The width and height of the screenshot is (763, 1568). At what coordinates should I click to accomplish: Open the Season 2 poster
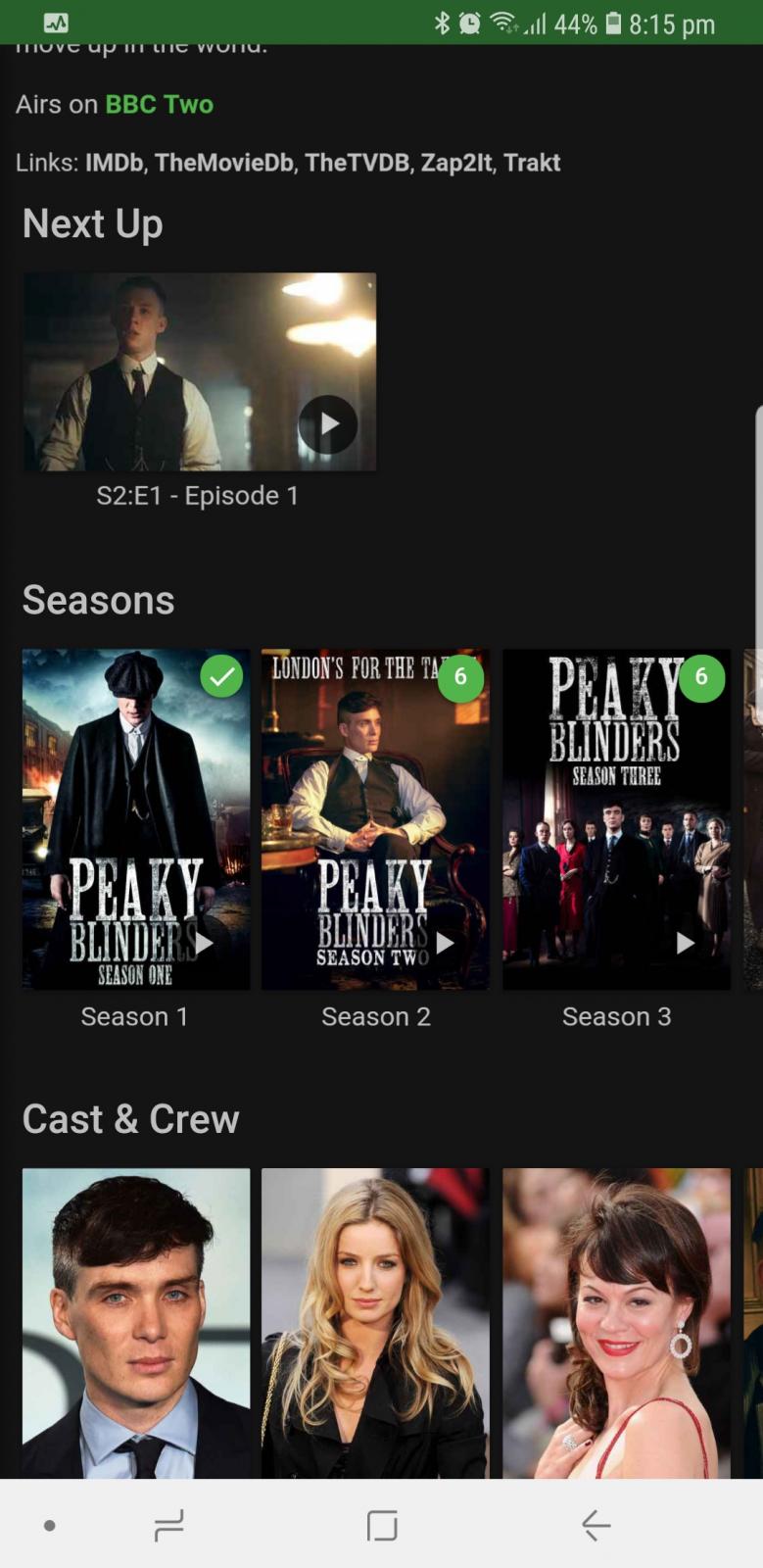374,784
